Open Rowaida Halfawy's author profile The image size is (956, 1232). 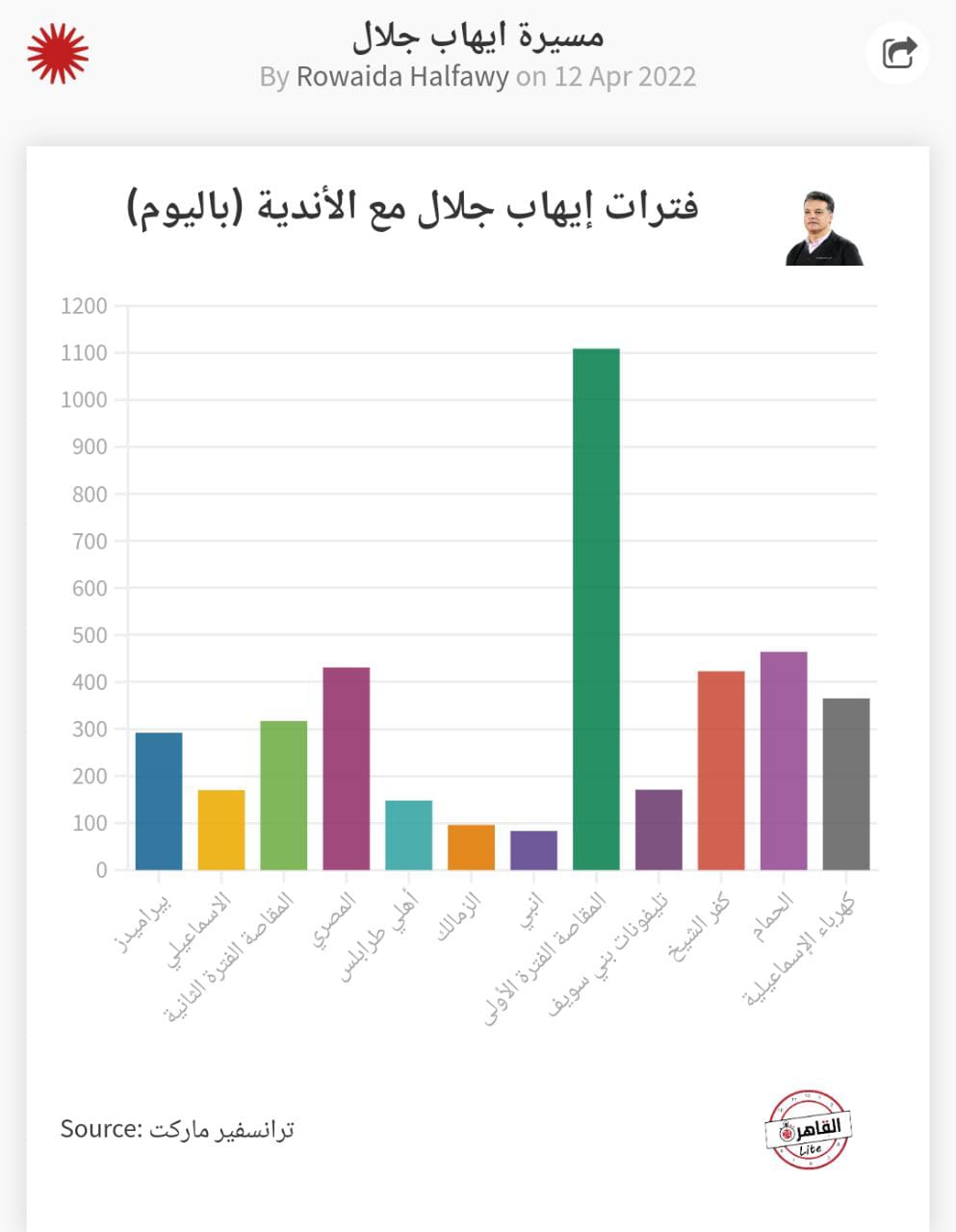click(401, 77)
